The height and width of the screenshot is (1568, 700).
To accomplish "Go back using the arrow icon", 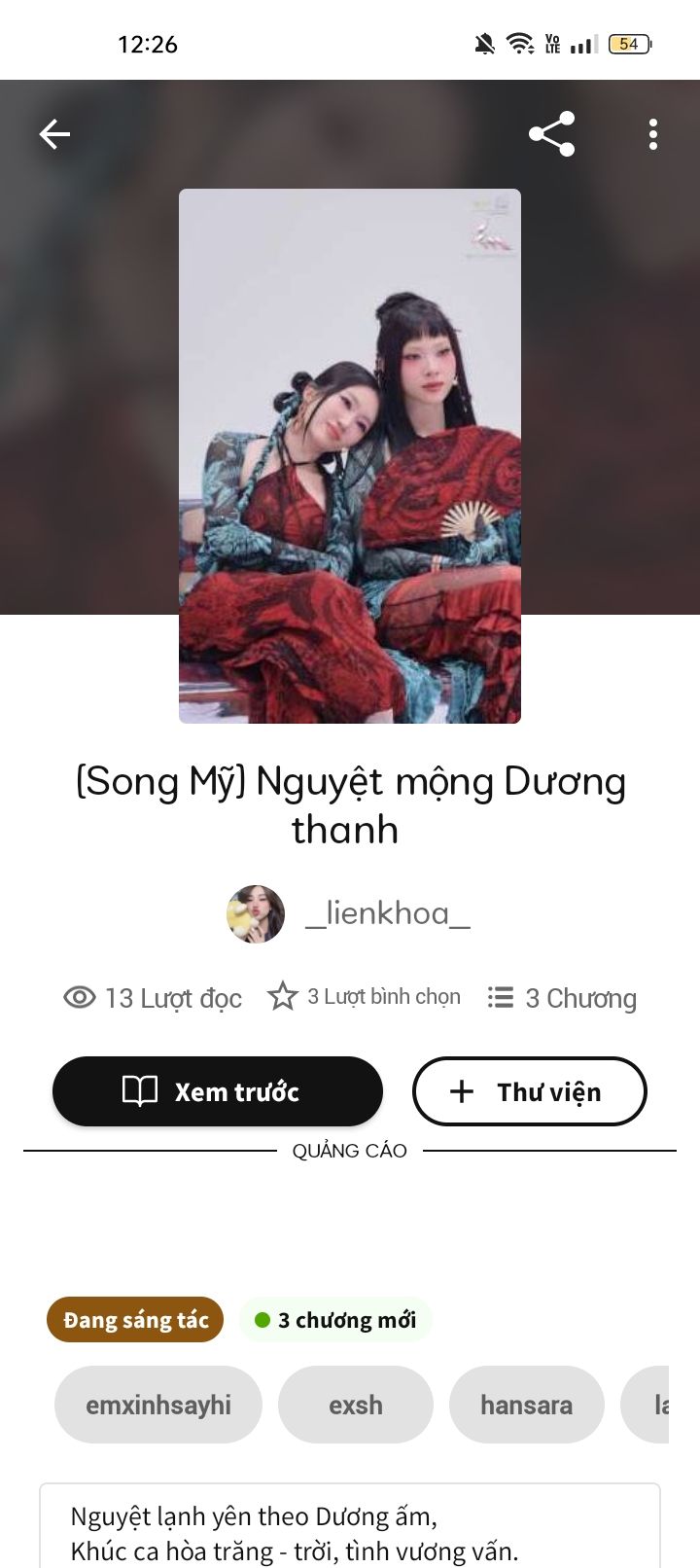I will click(x=54, y=134).
